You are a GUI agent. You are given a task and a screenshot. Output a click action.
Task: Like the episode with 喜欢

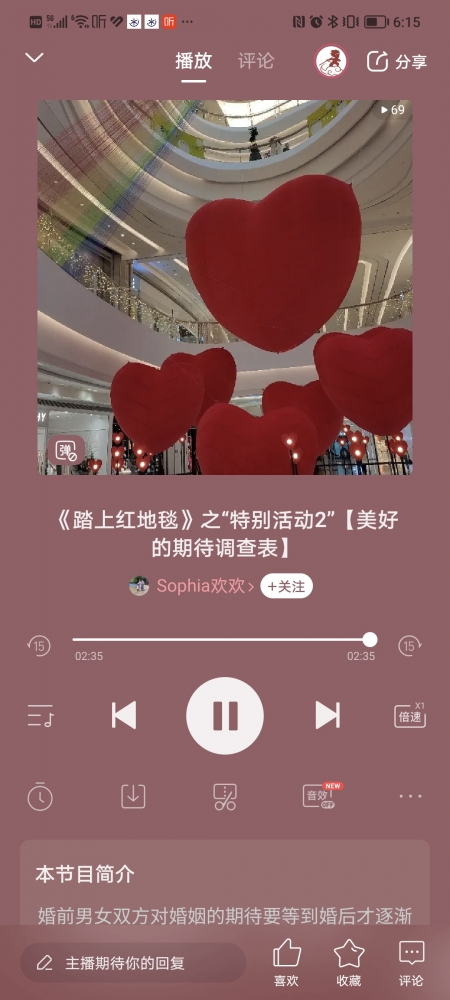(x=286, y=963)
